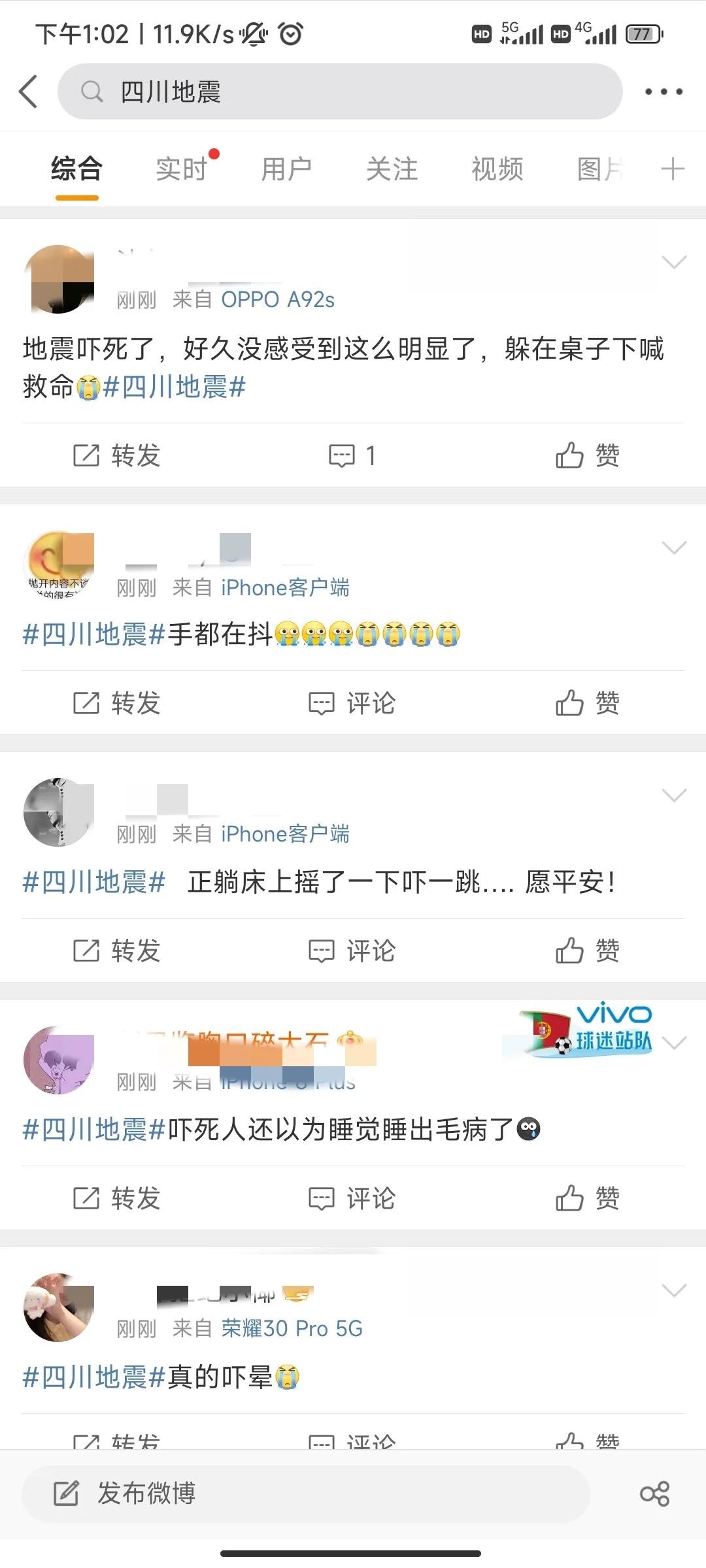This screenshot has height=1568, width=706.
Task: Tap the share icon beside 发布微博
Action: click(654, 1494)
